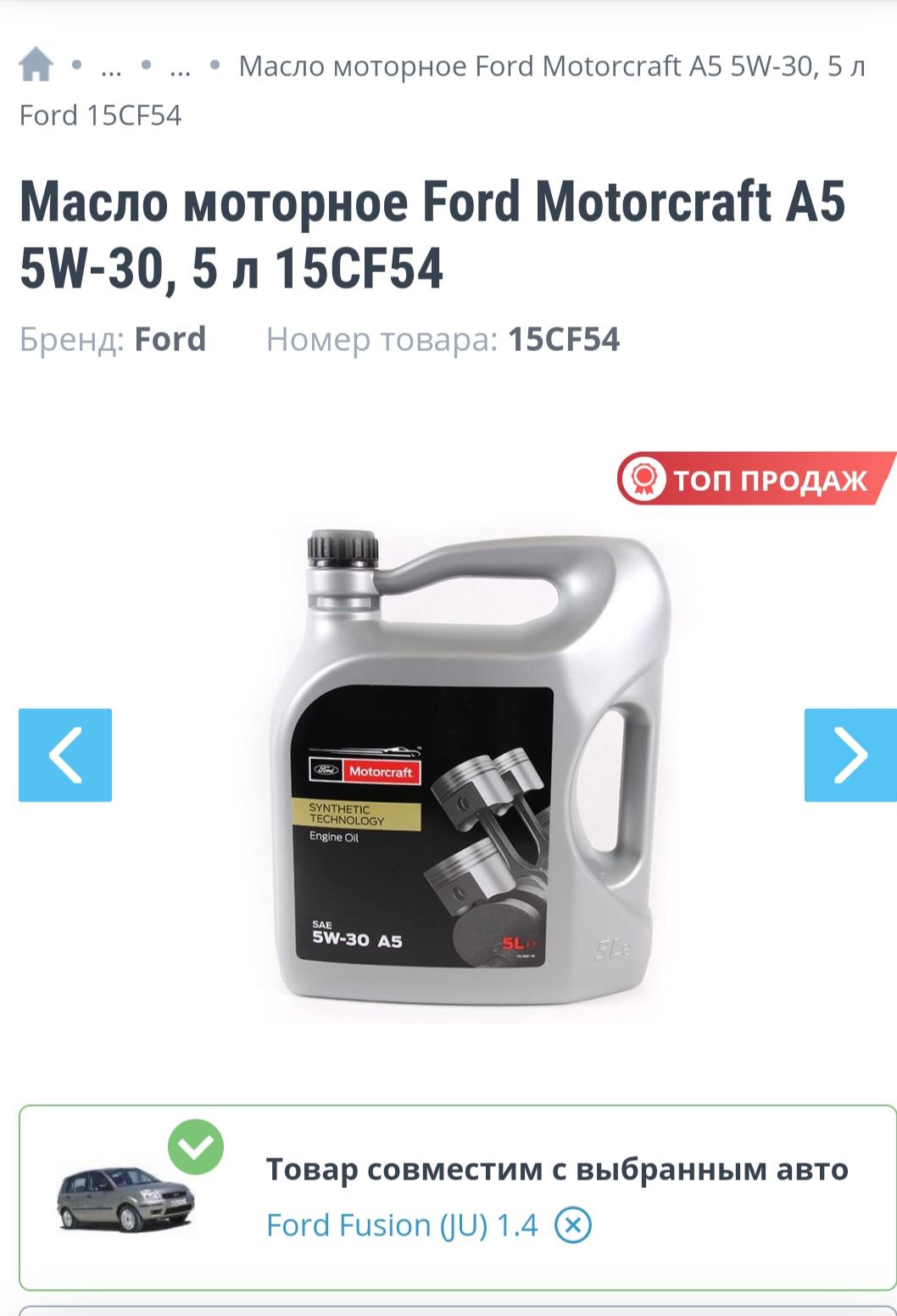Open the first collapsed breadcrumb ellipsis
This screenshot has width=897, height=1316.
tap(111, 68)
